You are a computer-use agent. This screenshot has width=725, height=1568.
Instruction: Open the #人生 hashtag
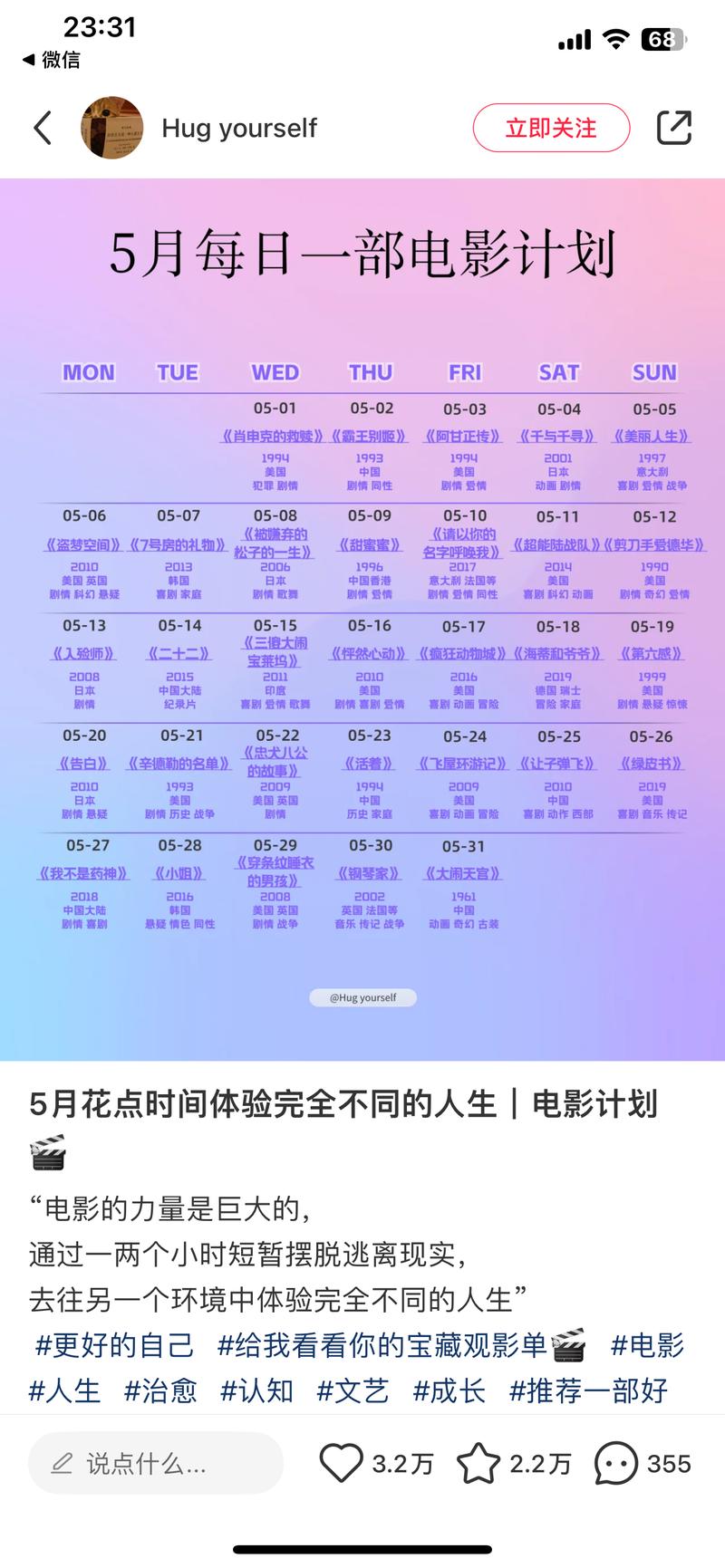65,1390
